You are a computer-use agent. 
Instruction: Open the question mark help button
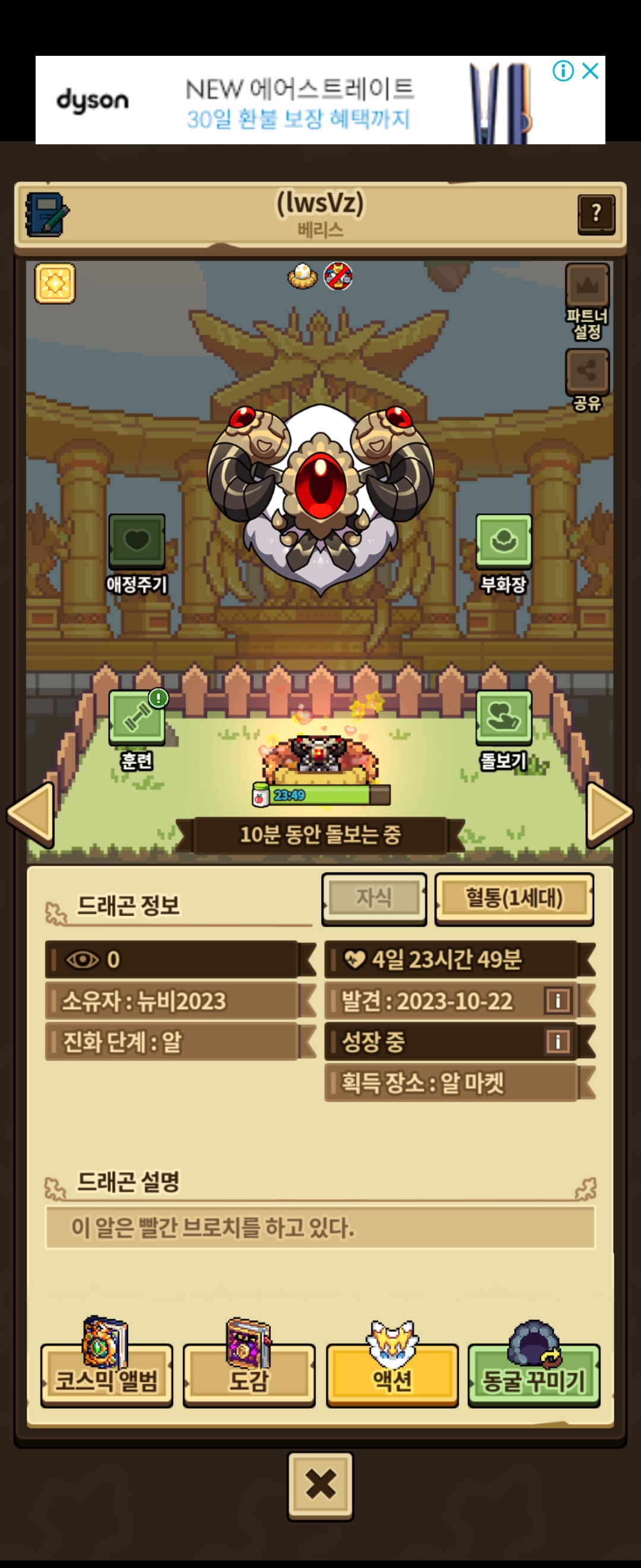tap(596, 214)
